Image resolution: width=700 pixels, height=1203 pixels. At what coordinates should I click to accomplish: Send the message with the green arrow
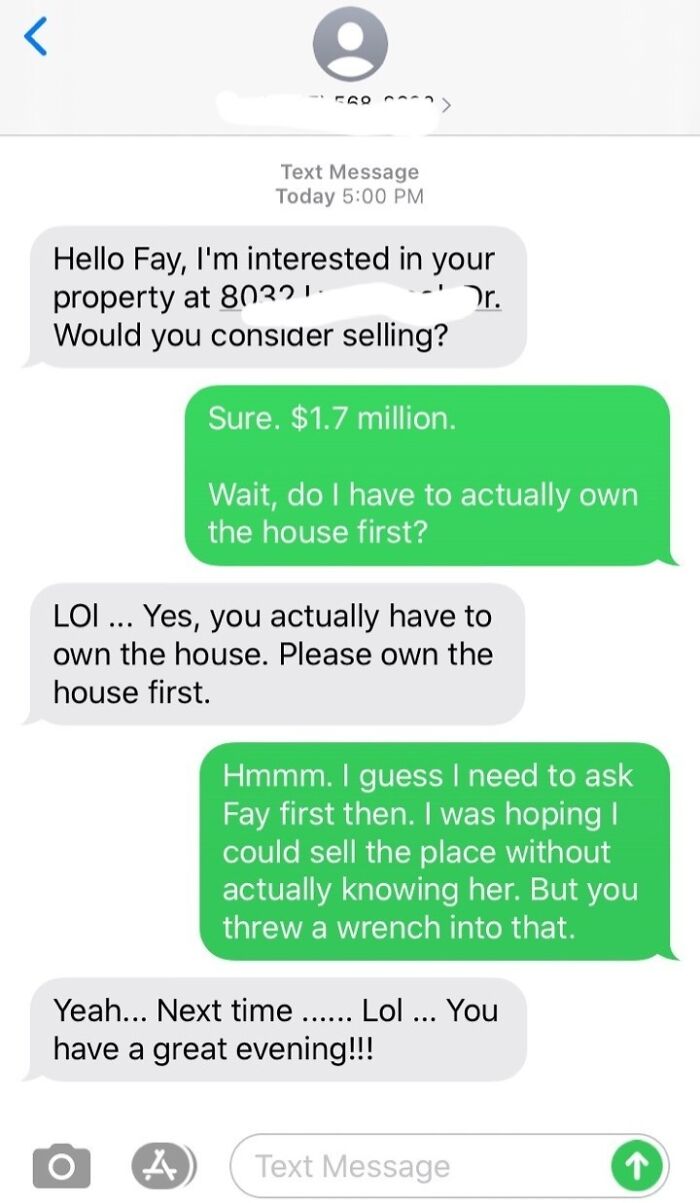click(x=637, y=1166)
